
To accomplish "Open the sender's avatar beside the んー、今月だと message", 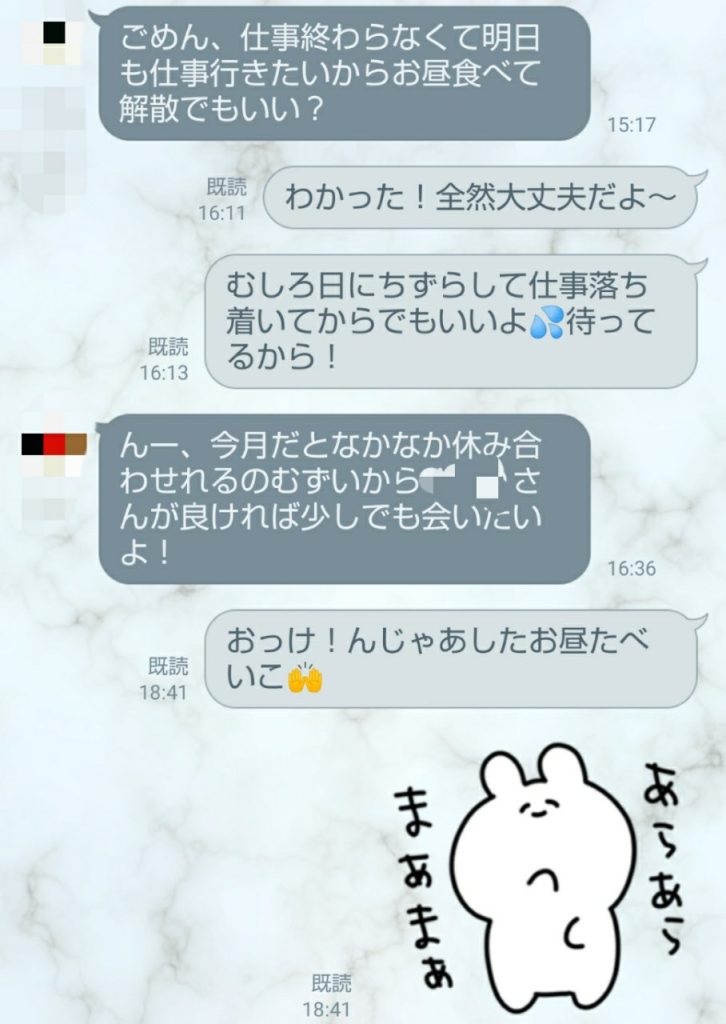I will pyautogui.click(x=54, y=447).
